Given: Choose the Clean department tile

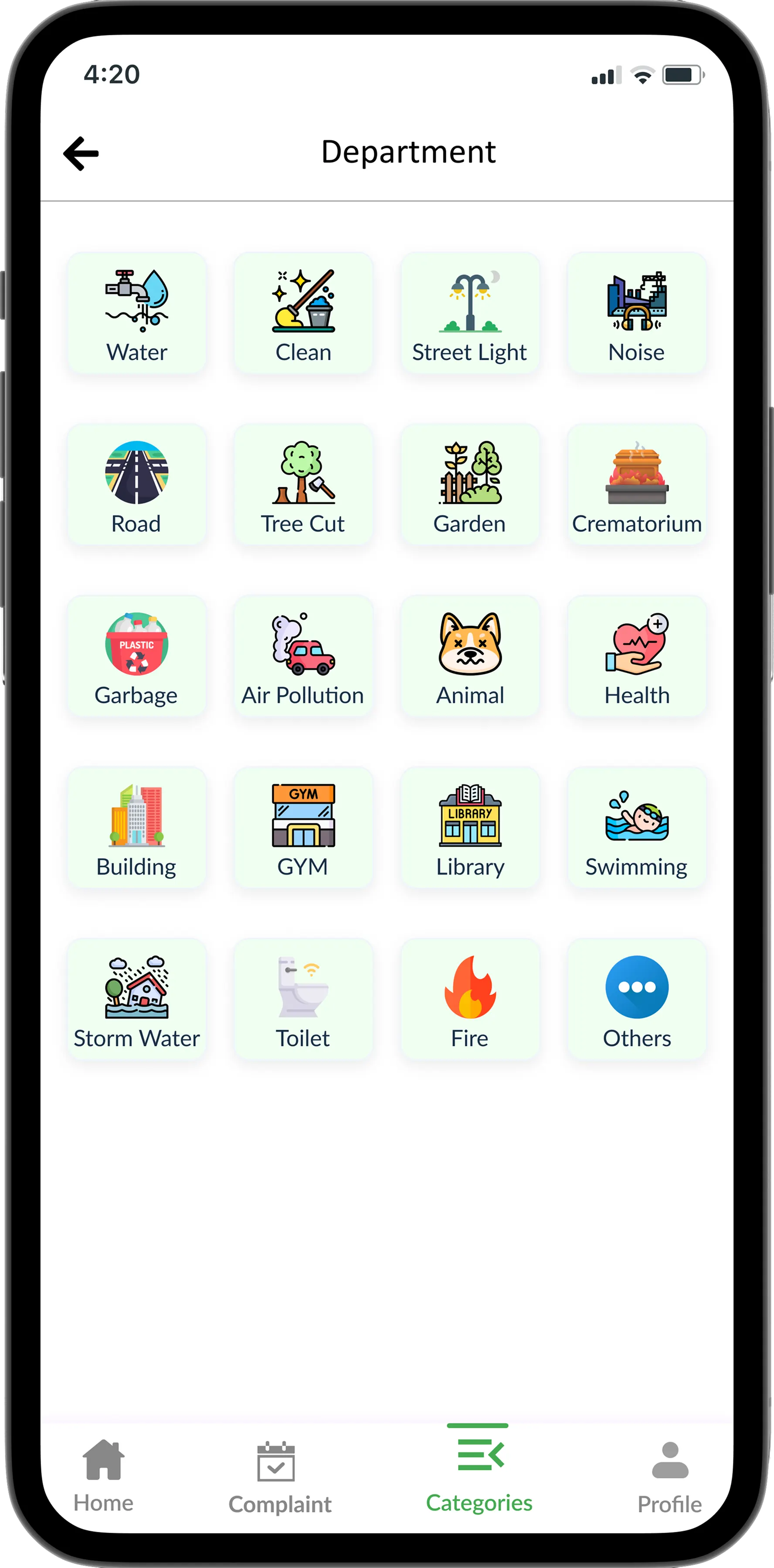Looking at the screenshot, I should (303, 314).
